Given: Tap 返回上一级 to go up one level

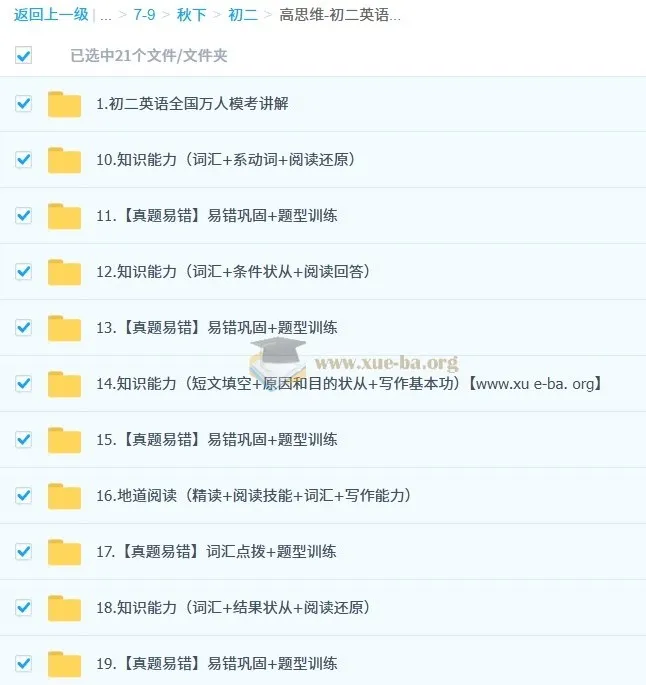Looking at the screenshot, I should pyautogui.click(x=51, y=15).
